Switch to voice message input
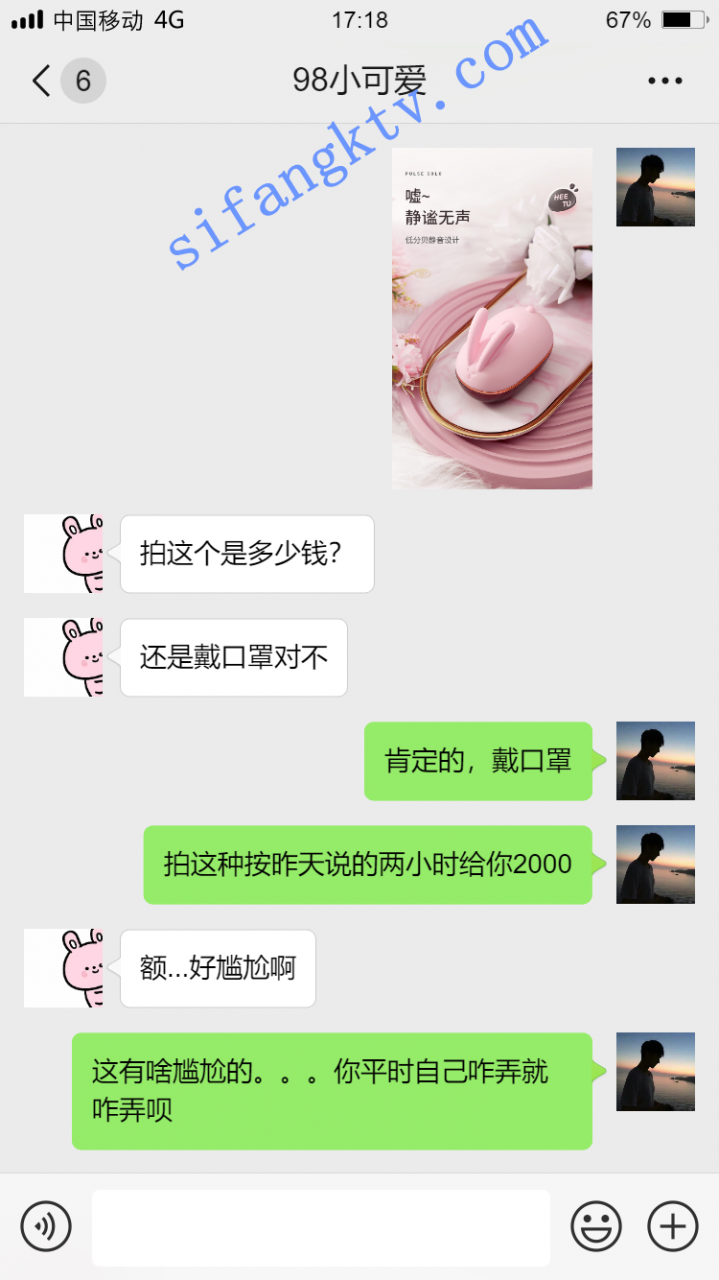Viewport: 719px width, 1280px height. click(x=46, y=1226)
